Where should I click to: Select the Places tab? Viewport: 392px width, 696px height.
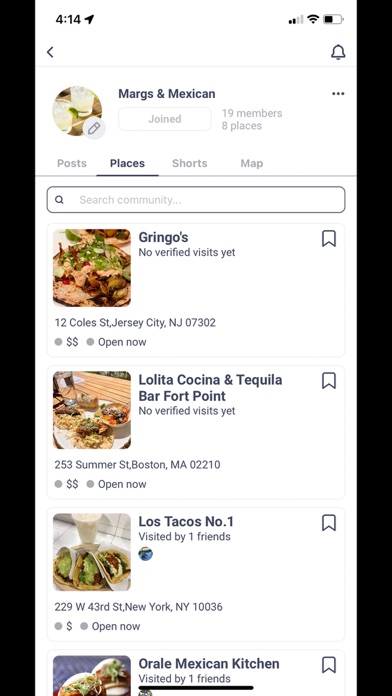click(x=127, y=163)
